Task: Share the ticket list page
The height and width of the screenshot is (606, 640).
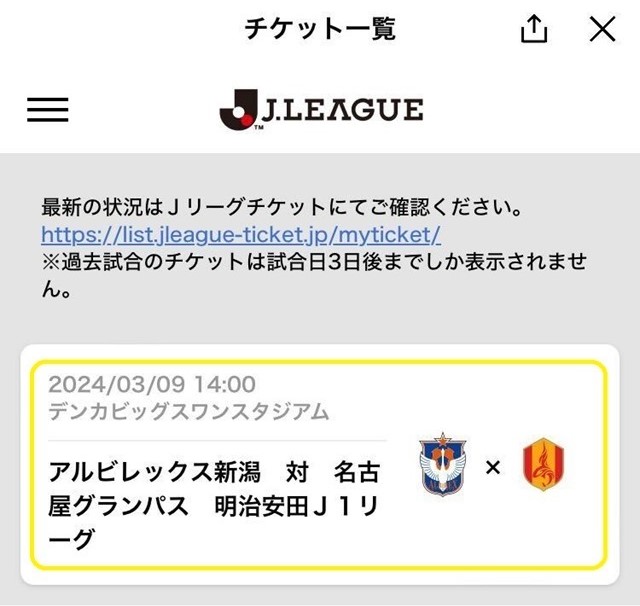Action: click(534, 30)
